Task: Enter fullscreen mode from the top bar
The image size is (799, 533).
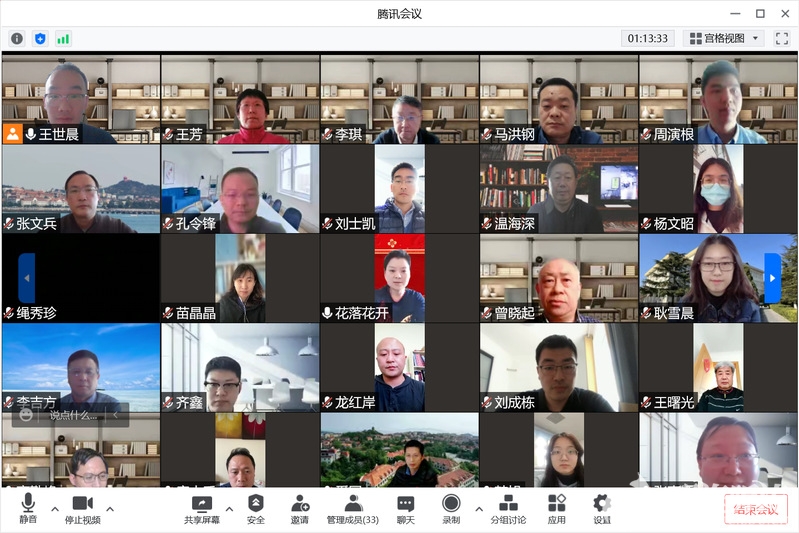Action: (x=782, y=38)
